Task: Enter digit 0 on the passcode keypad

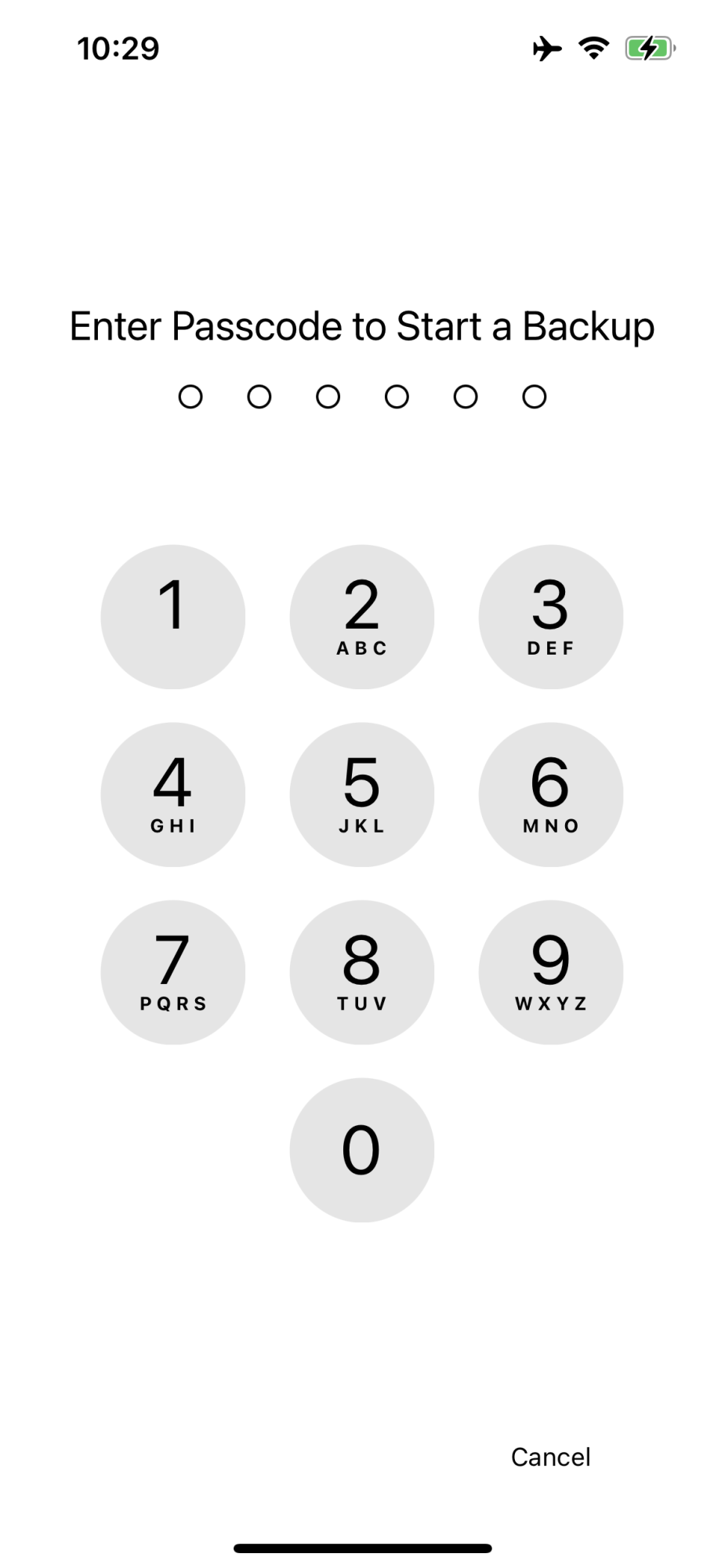Action: pyautogui.click(x=361, y=1149)
